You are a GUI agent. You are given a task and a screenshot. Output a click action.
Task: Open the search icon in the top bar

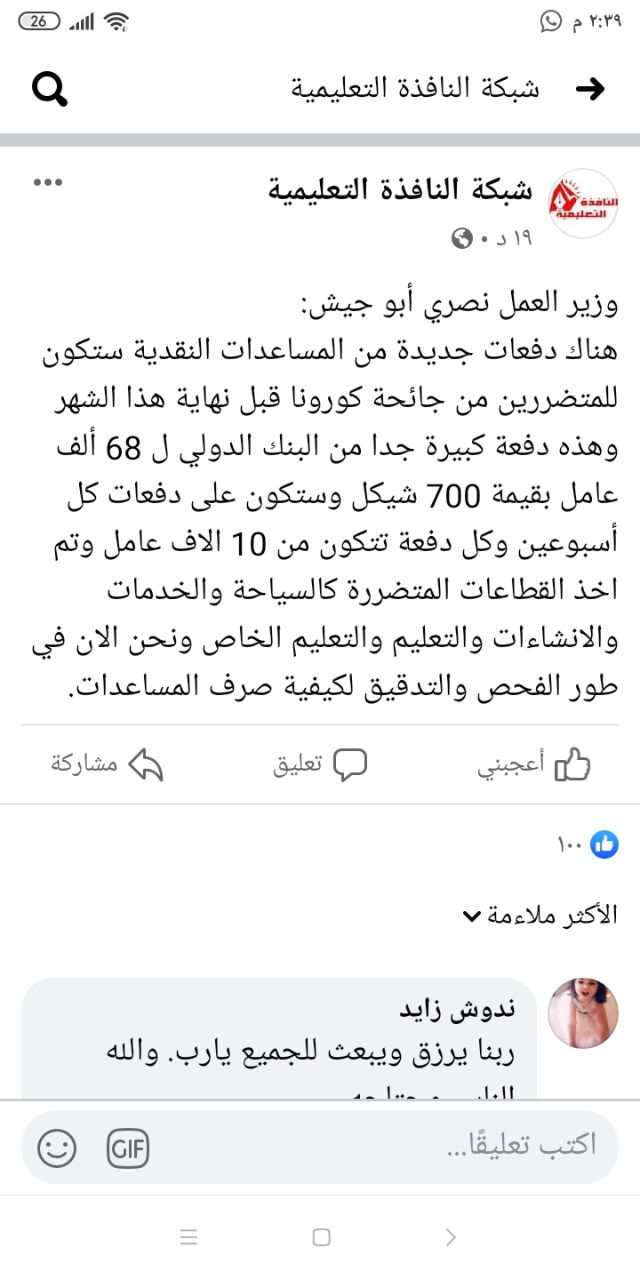tap(49, 90)
